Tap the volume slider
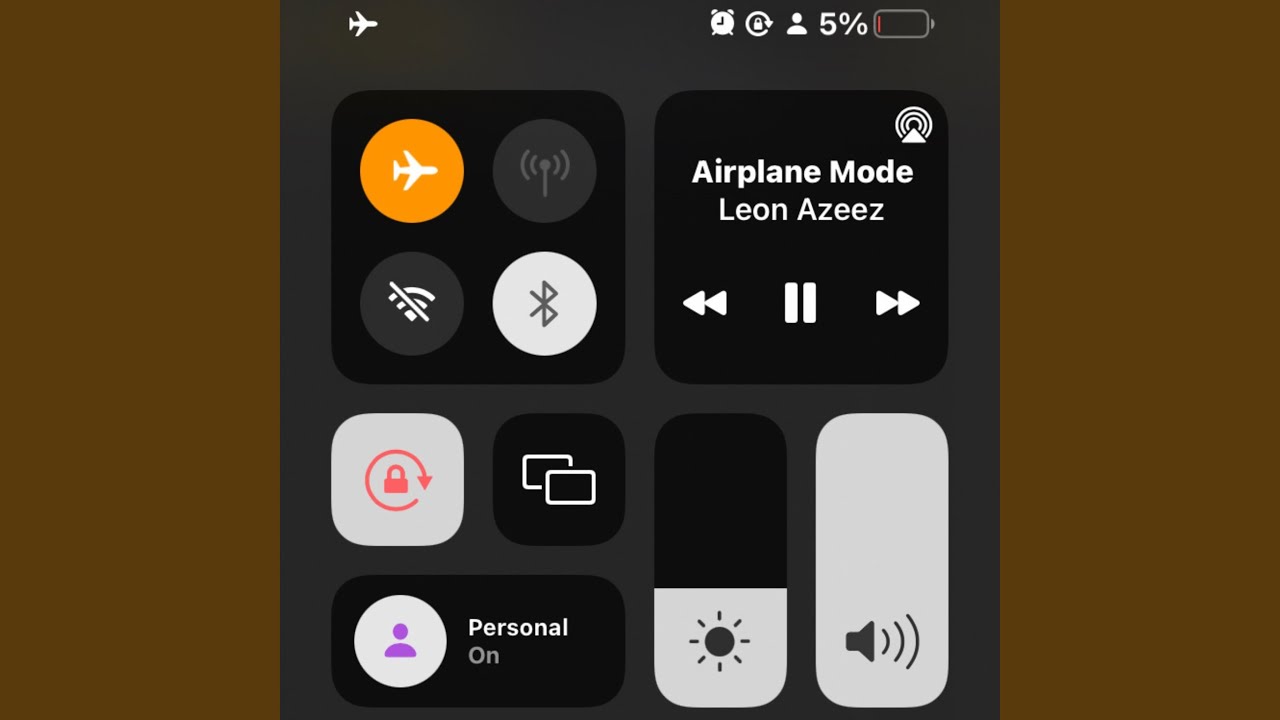Screen dimensions: 1280x720 pyautogui.click(x=882, y=560)
